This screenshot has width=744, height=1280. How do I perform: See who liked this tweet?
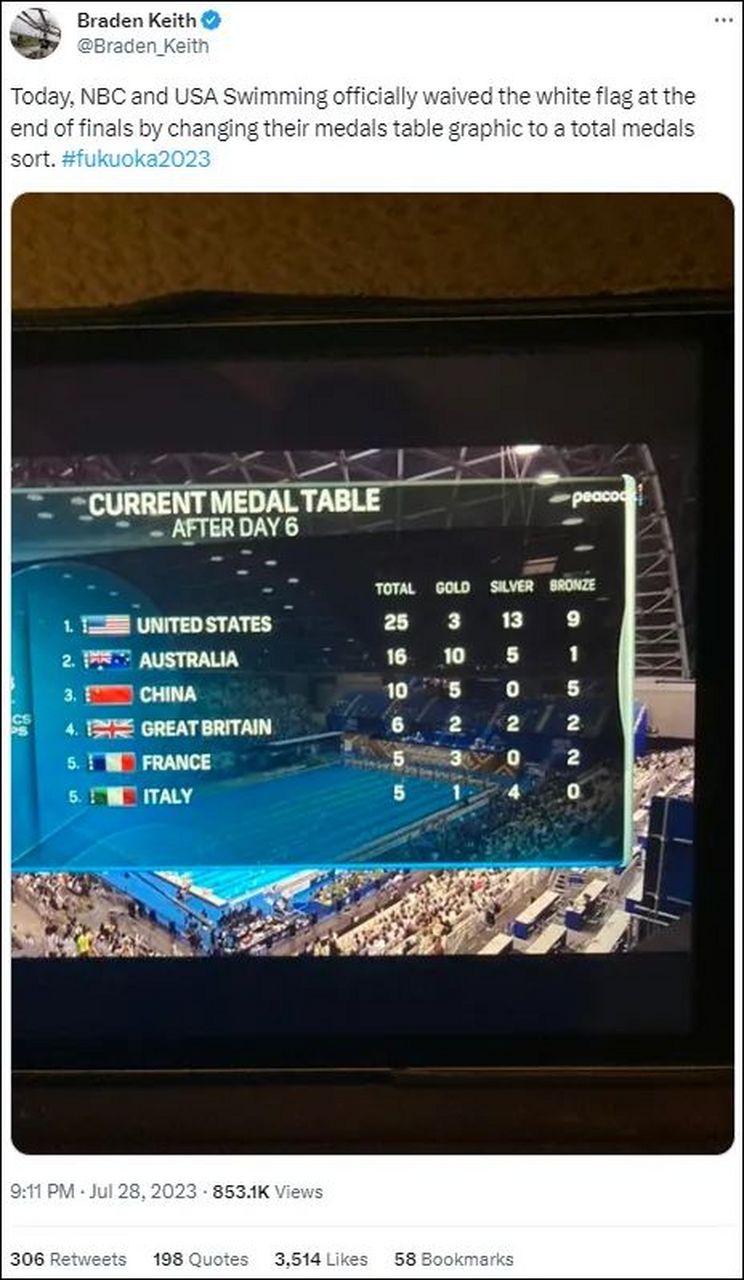click(x=321, y=1259)
